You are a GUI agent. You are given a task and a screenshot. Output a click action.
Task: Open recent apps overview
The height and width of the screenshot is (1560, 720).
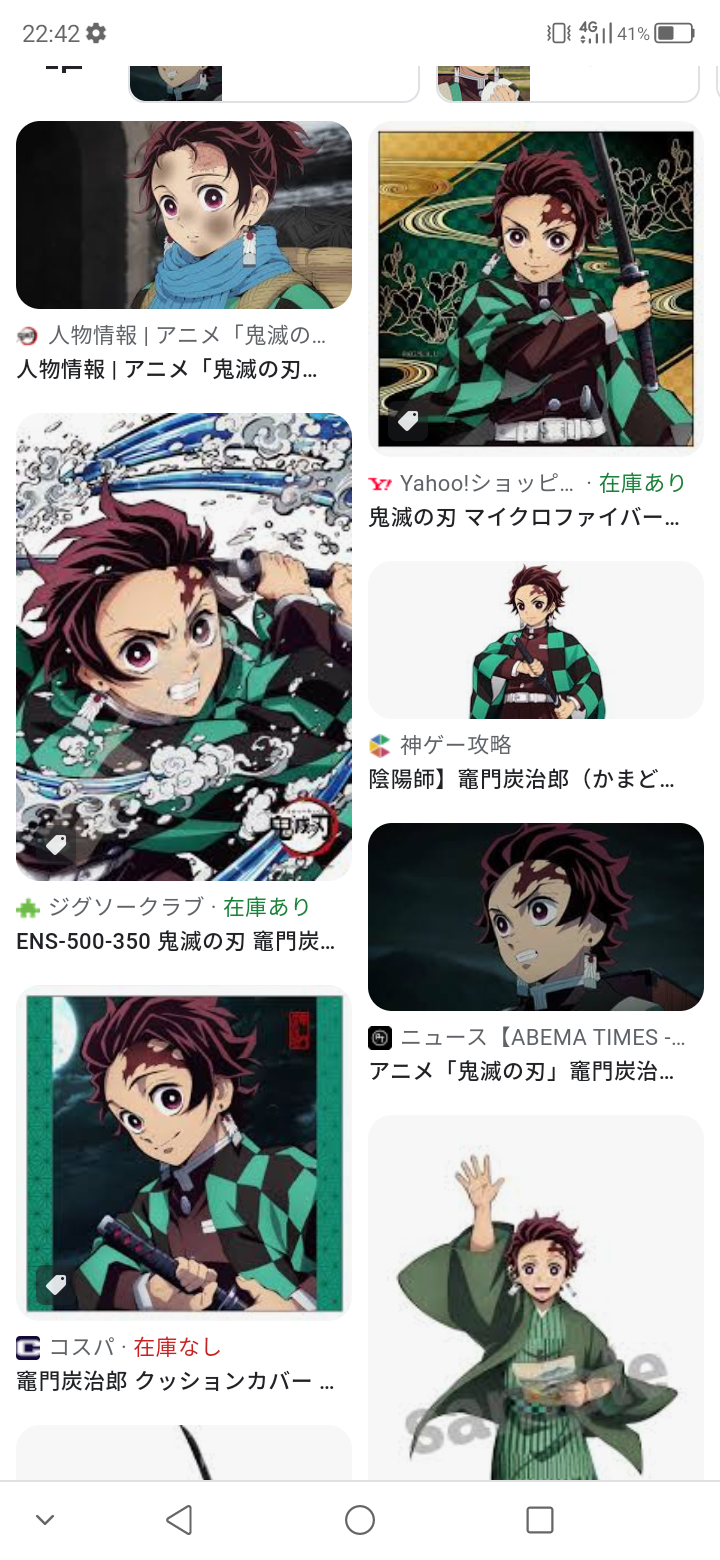540,1520
